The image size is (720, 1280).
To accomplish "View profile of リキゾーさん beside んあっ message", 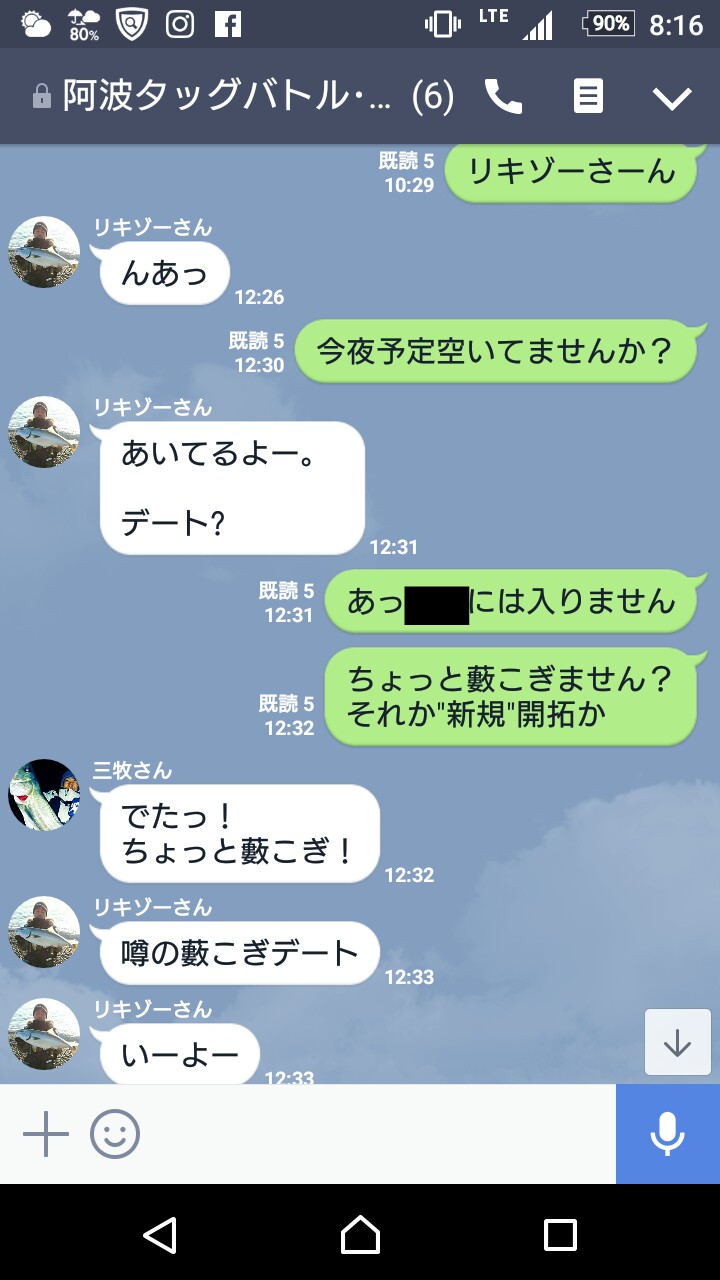I will 44,252.
